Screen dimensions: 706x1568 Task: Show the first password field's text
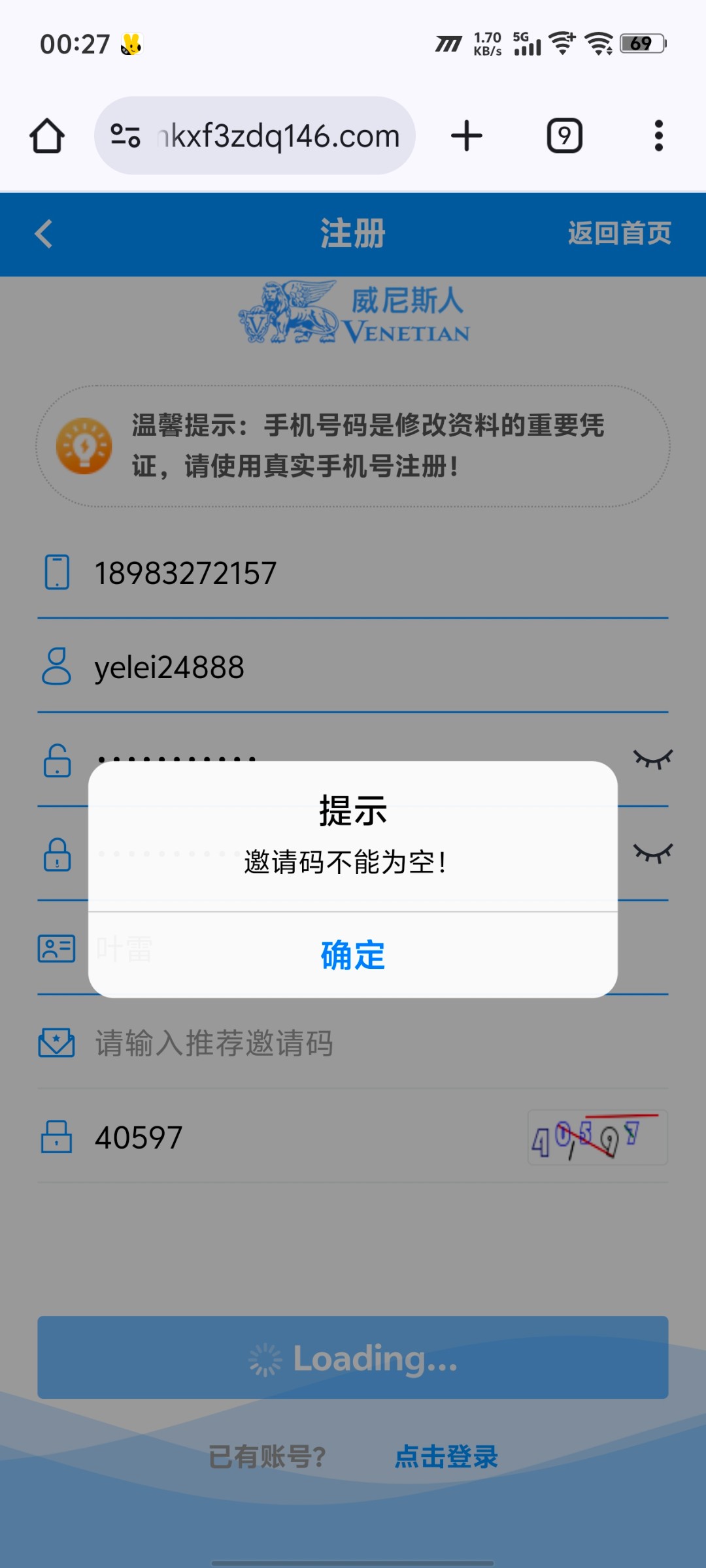click(652, 759)
